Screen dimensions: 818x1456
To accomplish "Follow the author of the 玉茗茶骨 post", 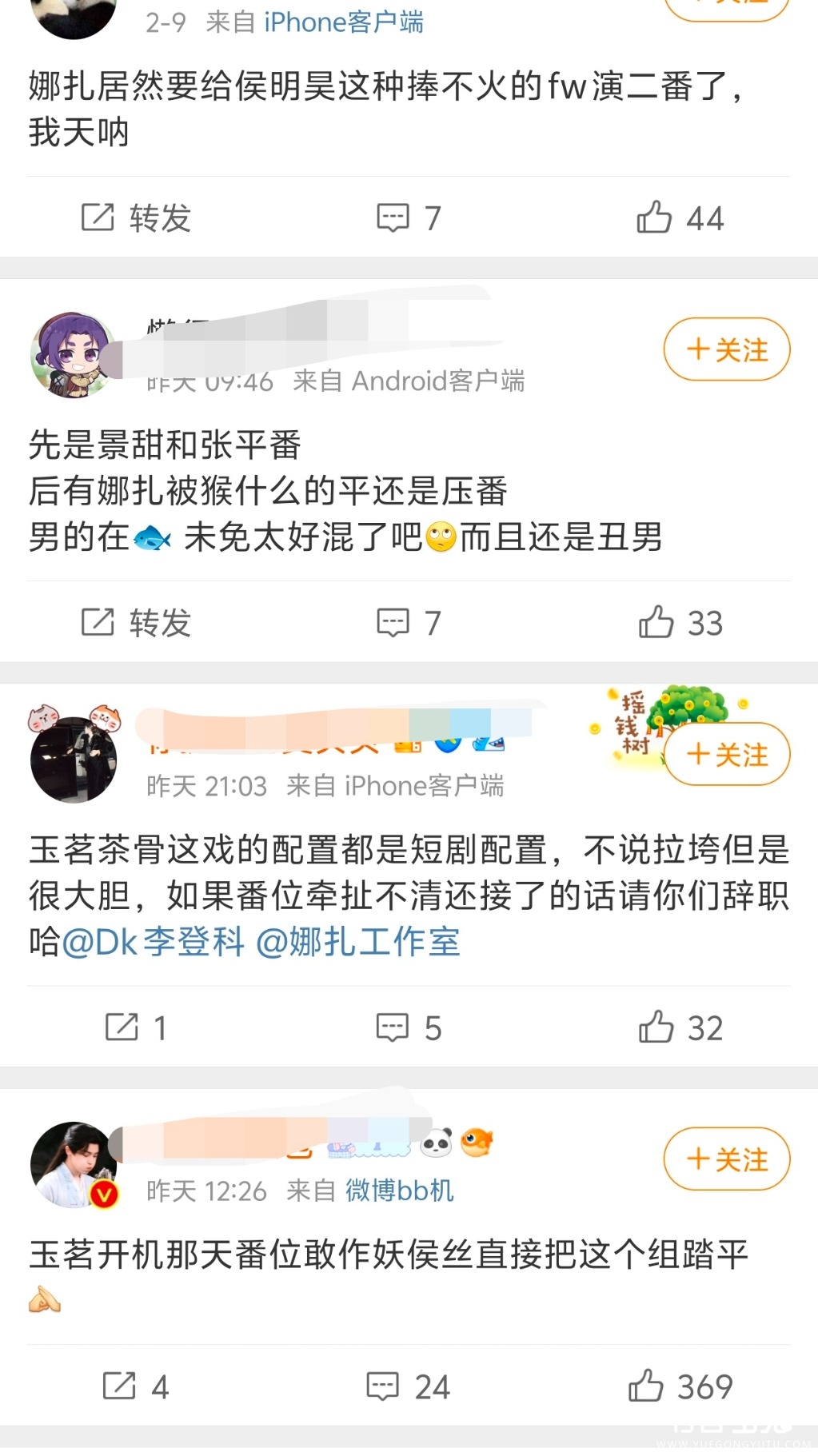I will [x=726, y=754].
